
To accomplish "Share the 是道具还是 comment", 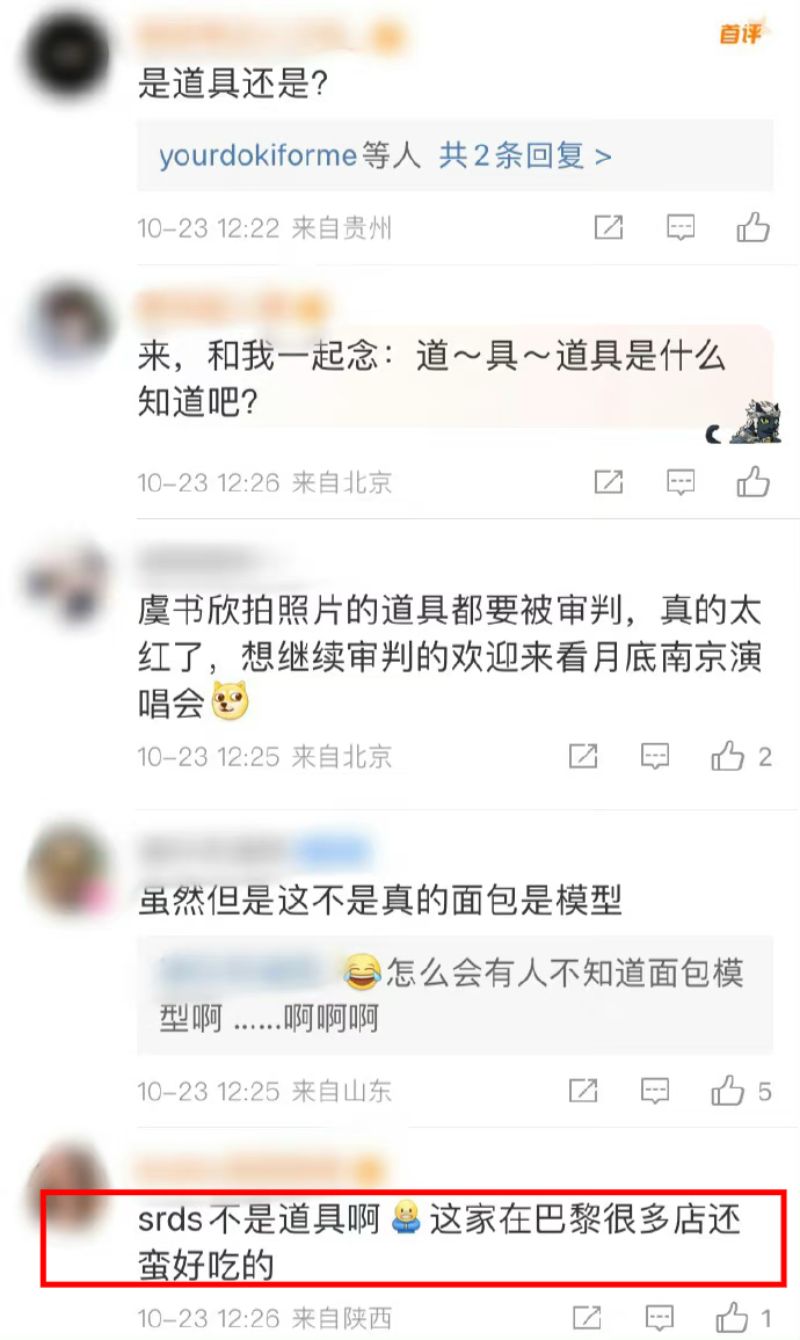I will click(x=608, y=228).
